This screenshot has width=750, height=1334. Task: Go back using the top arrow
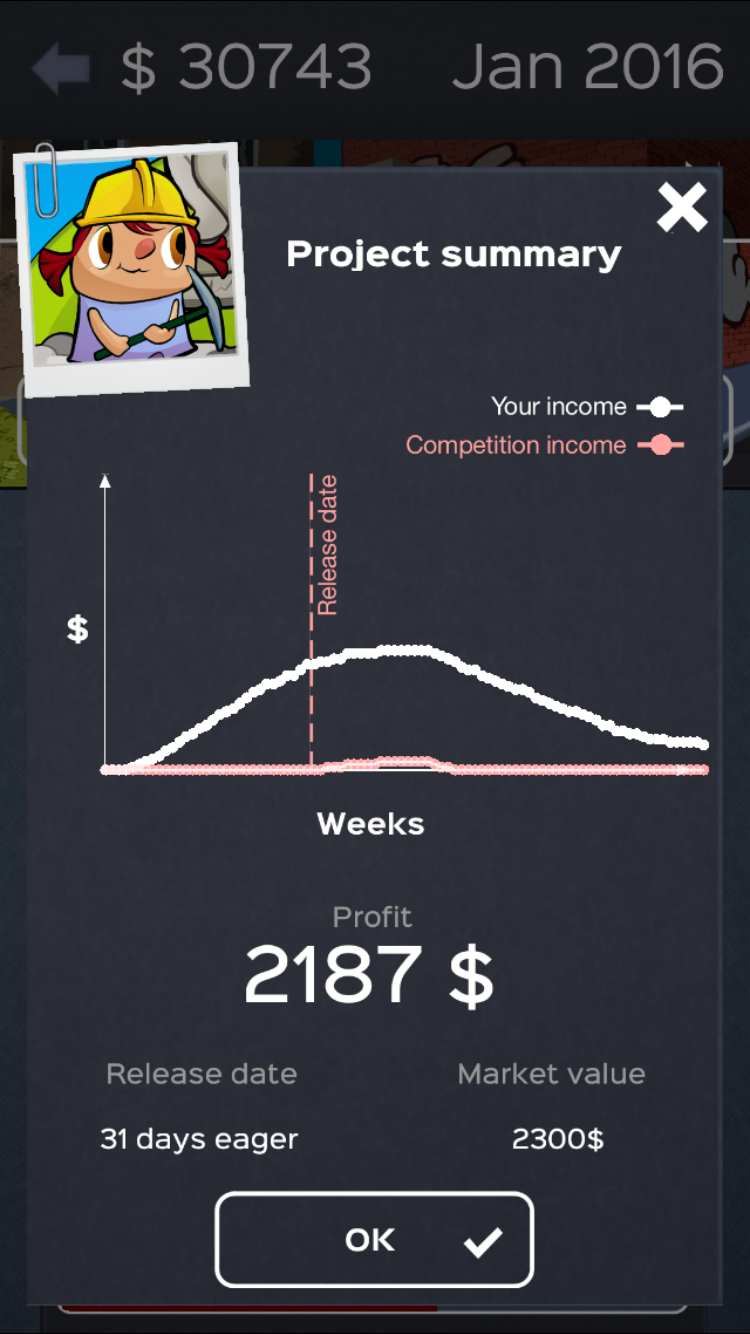61,68
